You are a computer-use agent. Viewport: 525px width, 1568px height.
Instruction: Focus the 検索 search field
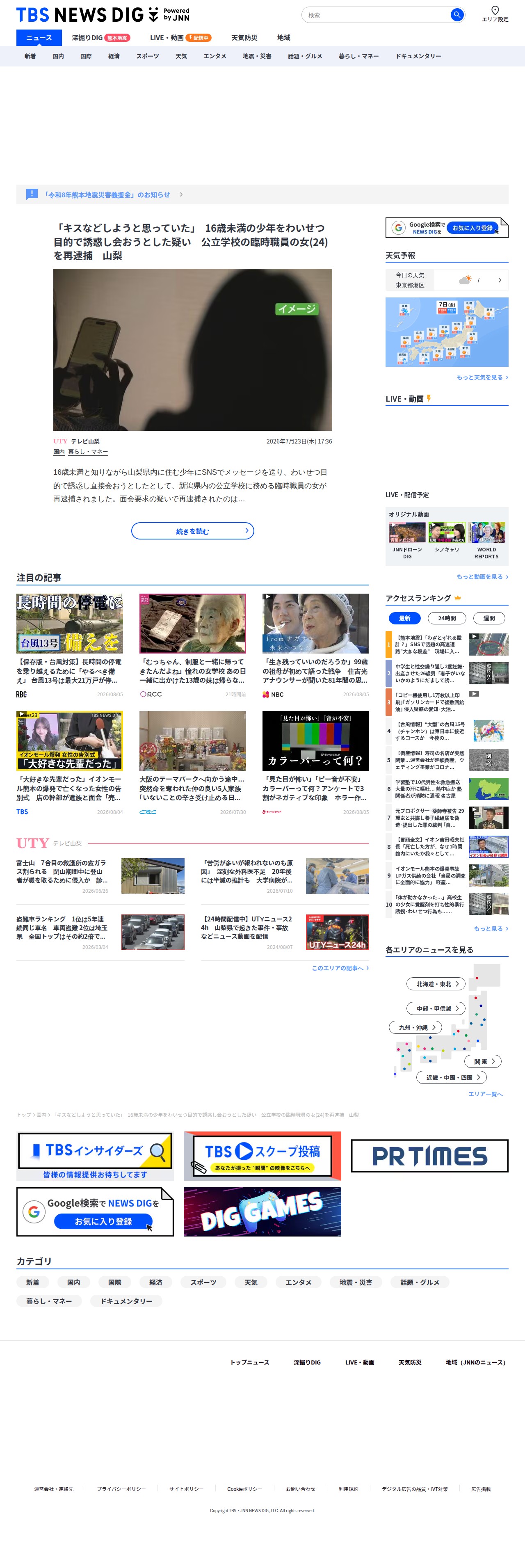point(376,15)
